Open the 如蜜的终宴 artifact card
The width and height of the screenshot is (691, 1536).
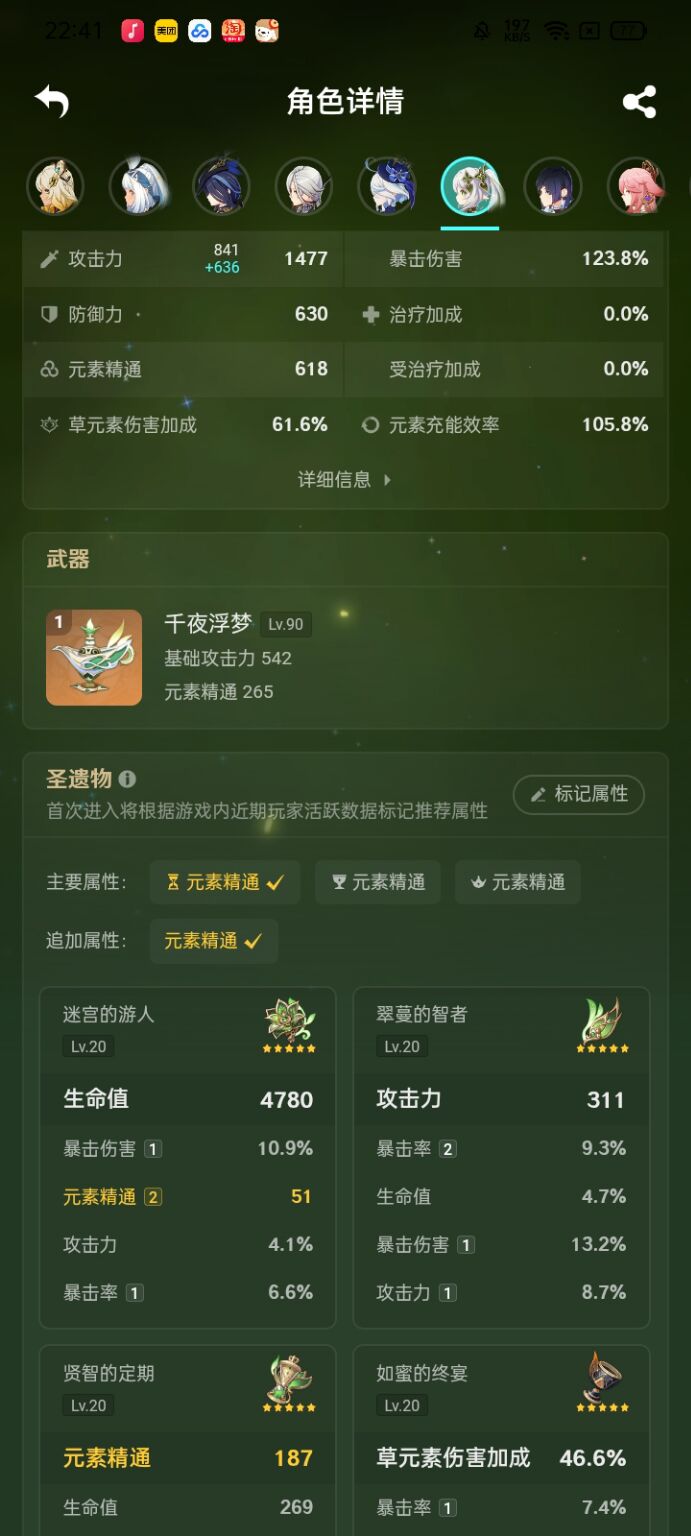pyautogui.click(x=501, y=1440)
